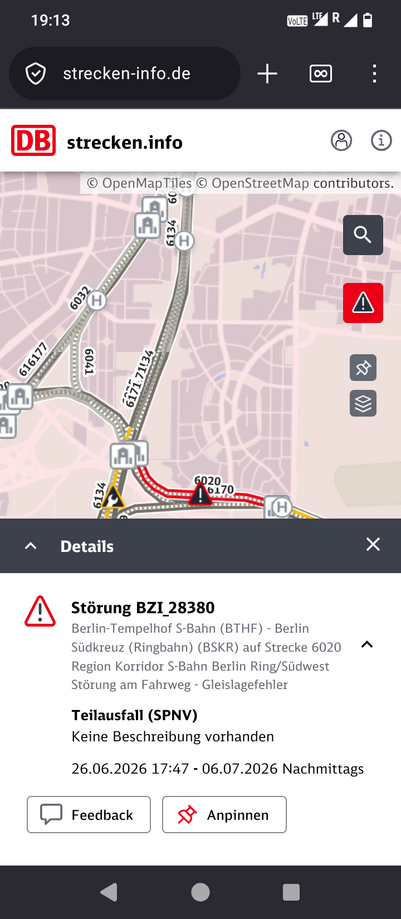Open the info icon in header
This screenshot has width=401, height=919.
coord(381,141)
